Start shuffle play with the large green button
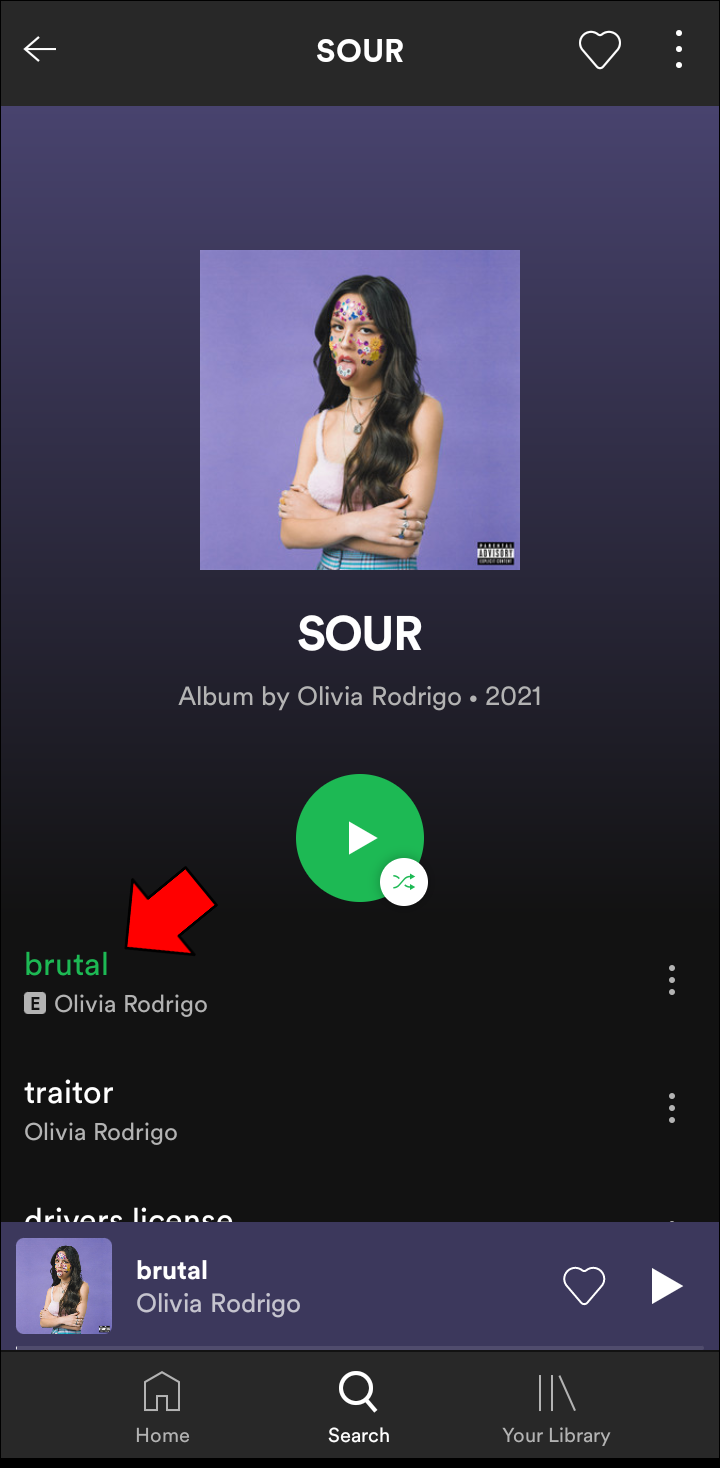This screenshot has height=1468, width=720. (360, 838)
